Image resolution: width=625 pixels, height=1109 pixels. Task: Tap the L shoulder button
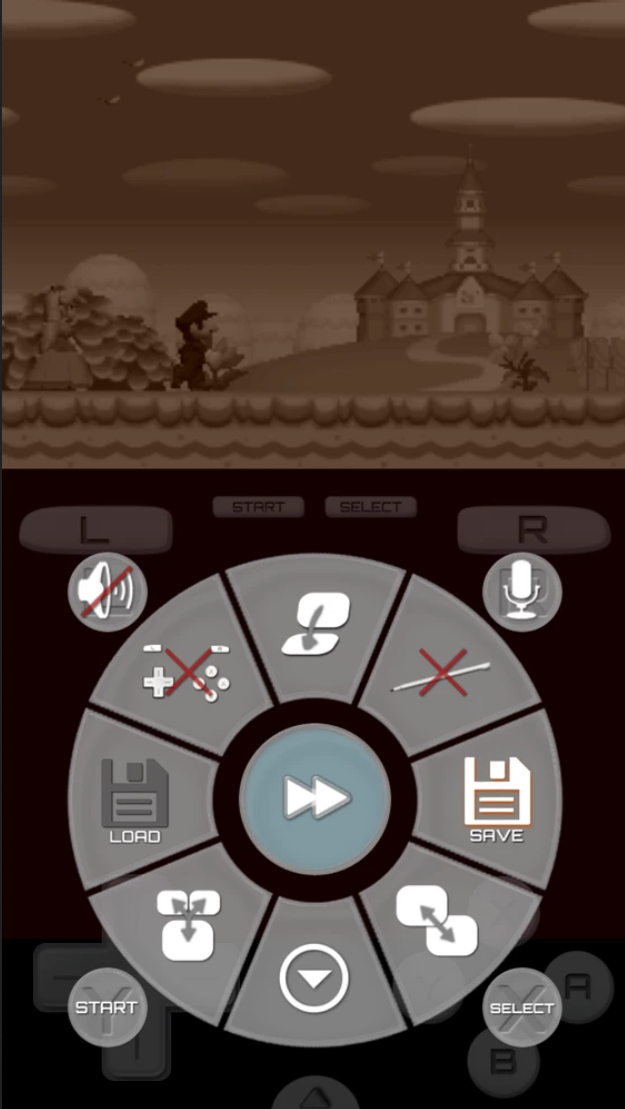(x=95, y=530)
